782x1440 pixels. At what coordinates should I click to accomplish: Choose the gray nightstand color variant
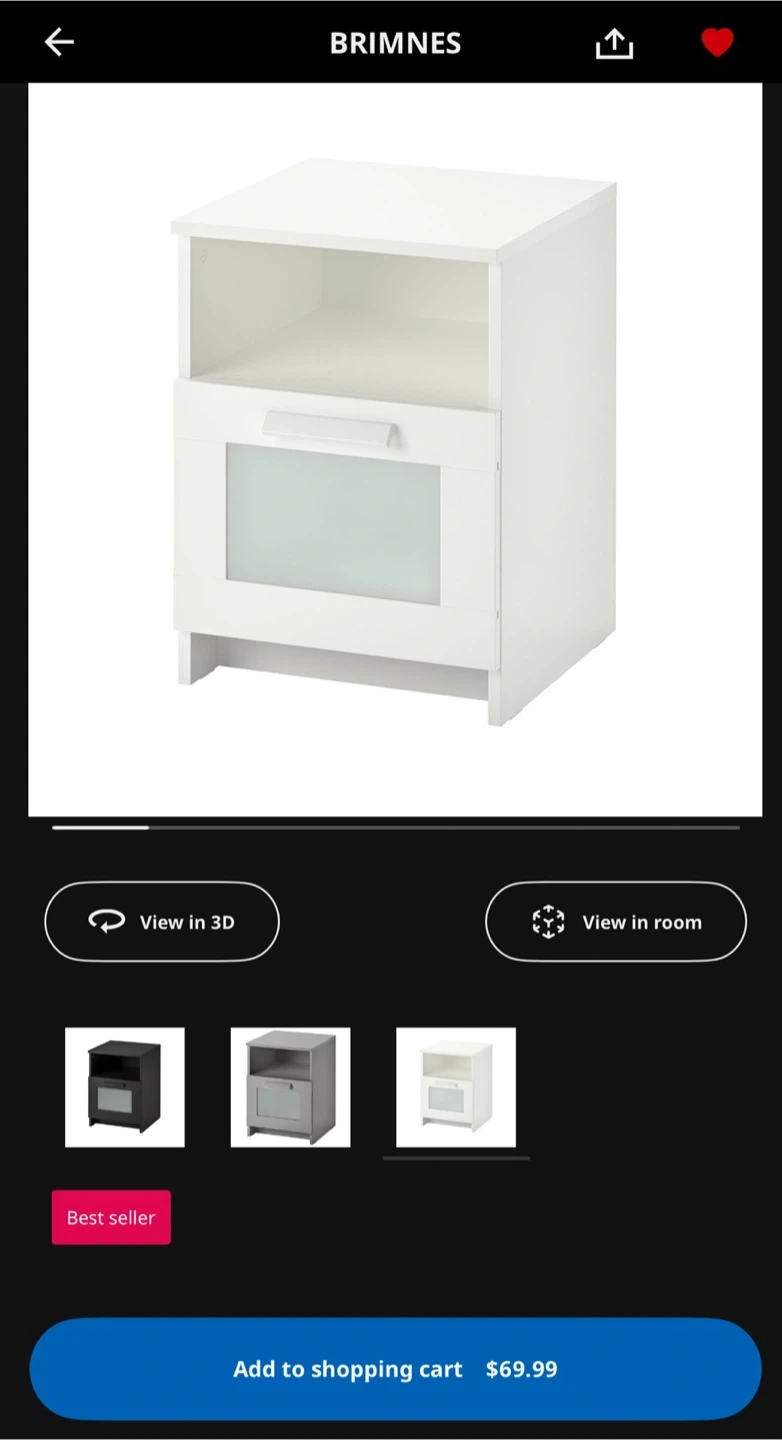pyautogui.click(x=290, y=1087)
